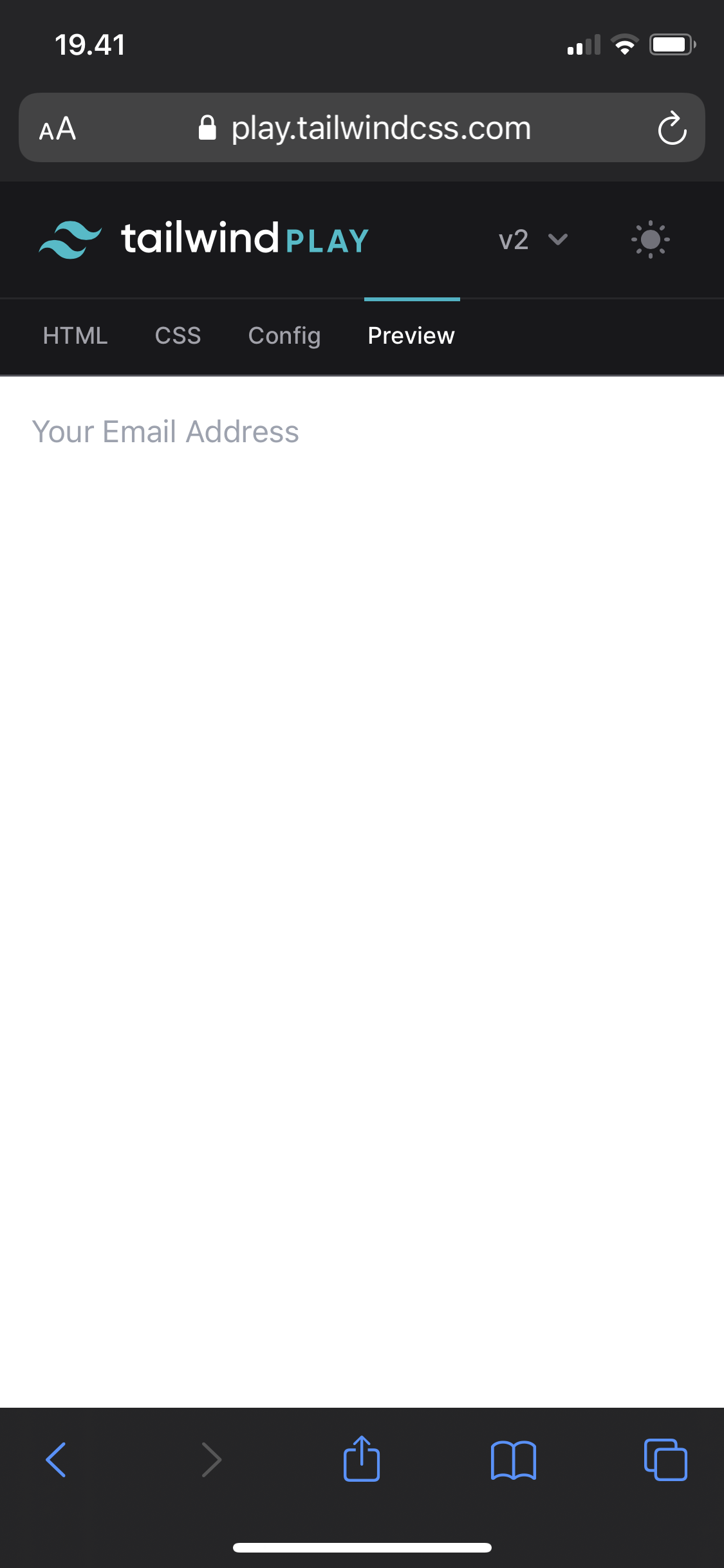724x1568 pixels.
Task: Activate the Preview view toggle
Action: click(x=411, y=335)
